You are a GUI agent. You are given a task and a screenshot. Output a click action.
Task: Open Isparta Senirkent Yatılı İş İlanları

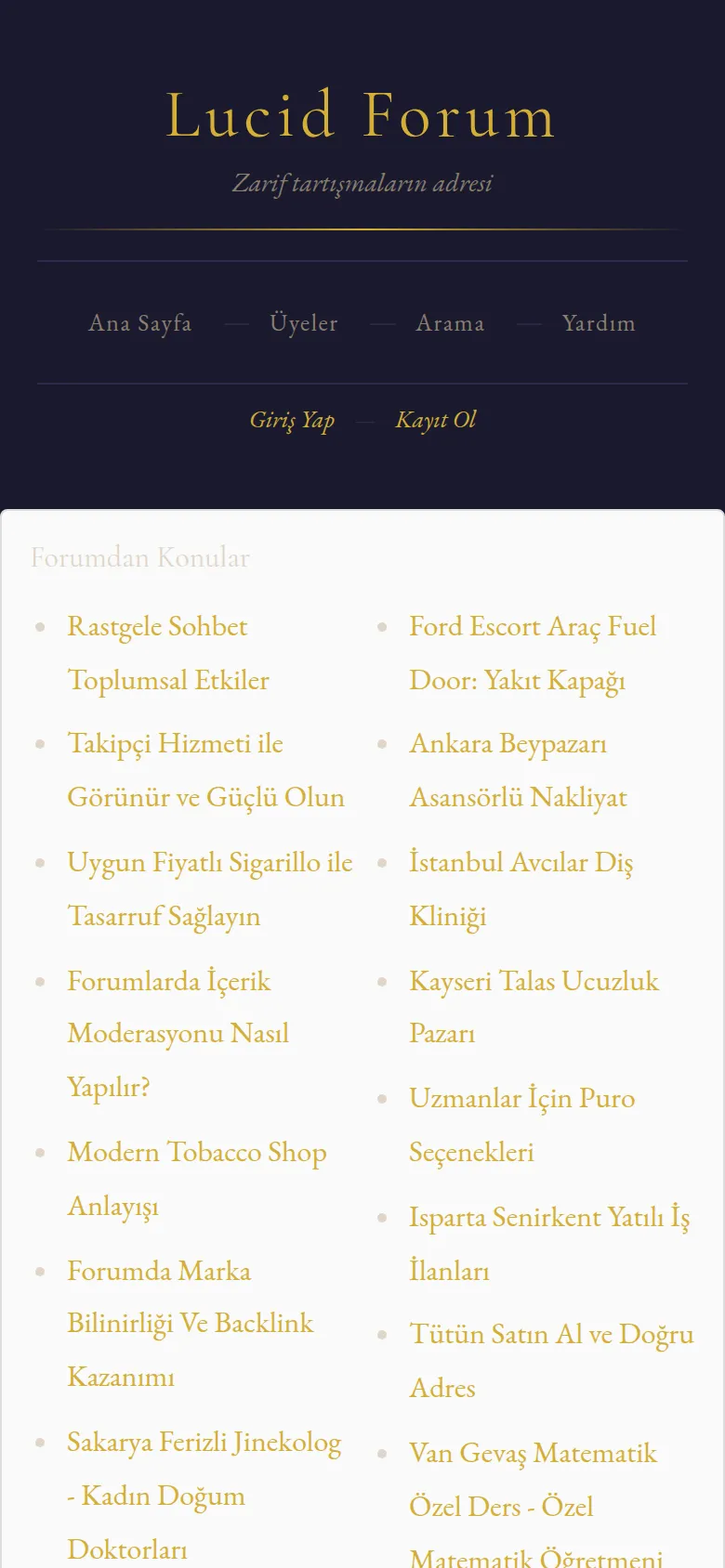pyautogui.click(x=549, y=1244)
